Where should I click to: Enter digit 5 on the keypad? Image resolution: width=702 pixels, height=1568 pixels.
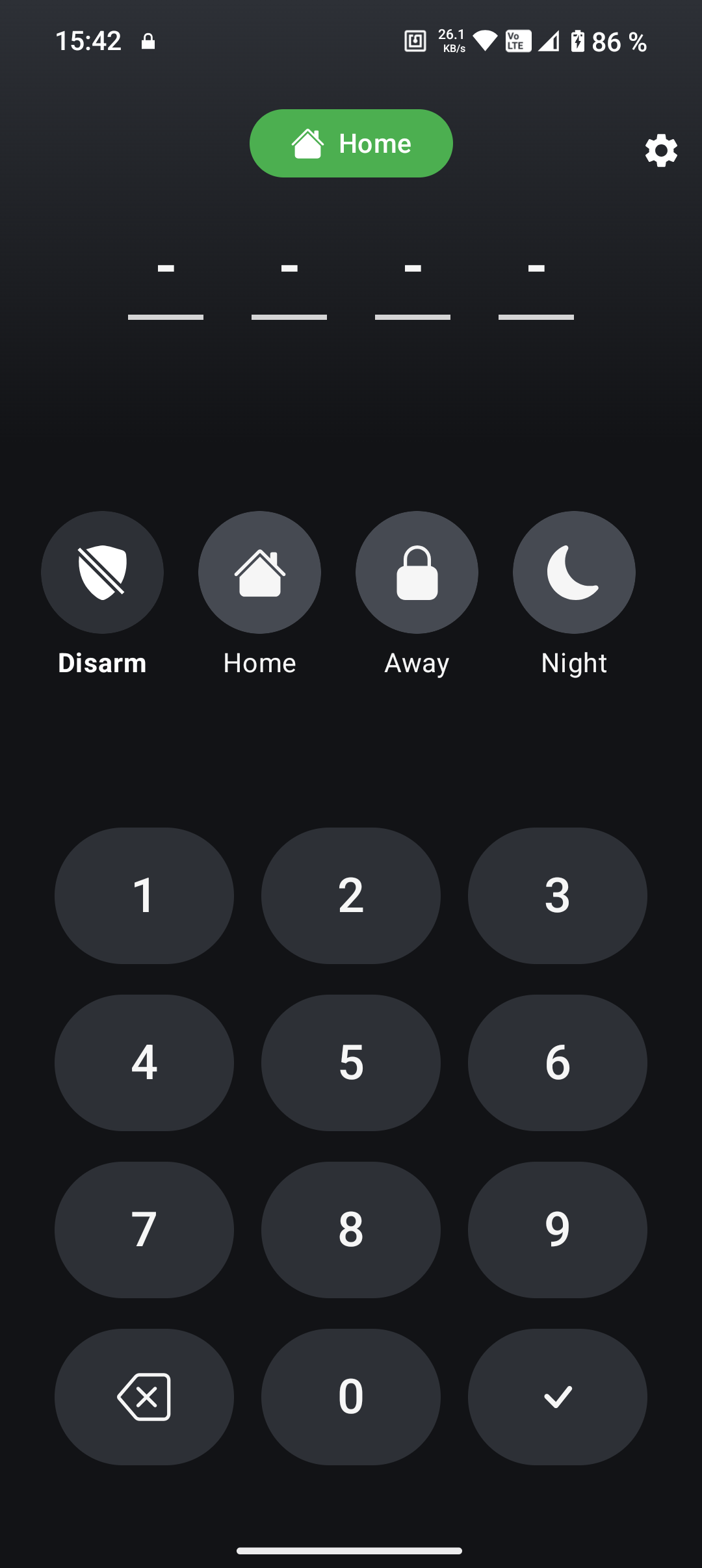[x=351, y=1062]
